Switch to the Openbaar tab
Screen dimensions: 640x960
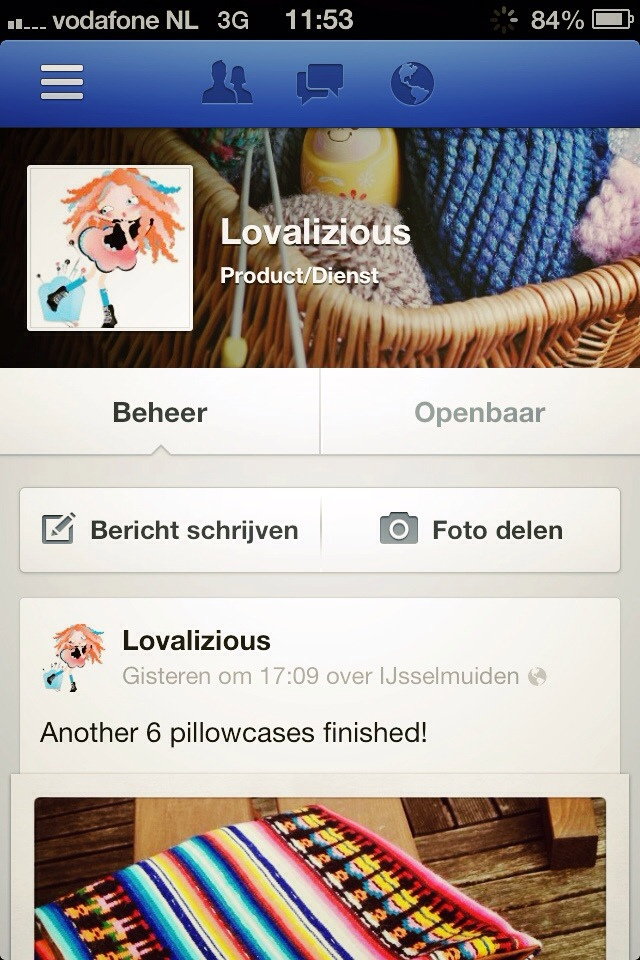click(480, 413)
